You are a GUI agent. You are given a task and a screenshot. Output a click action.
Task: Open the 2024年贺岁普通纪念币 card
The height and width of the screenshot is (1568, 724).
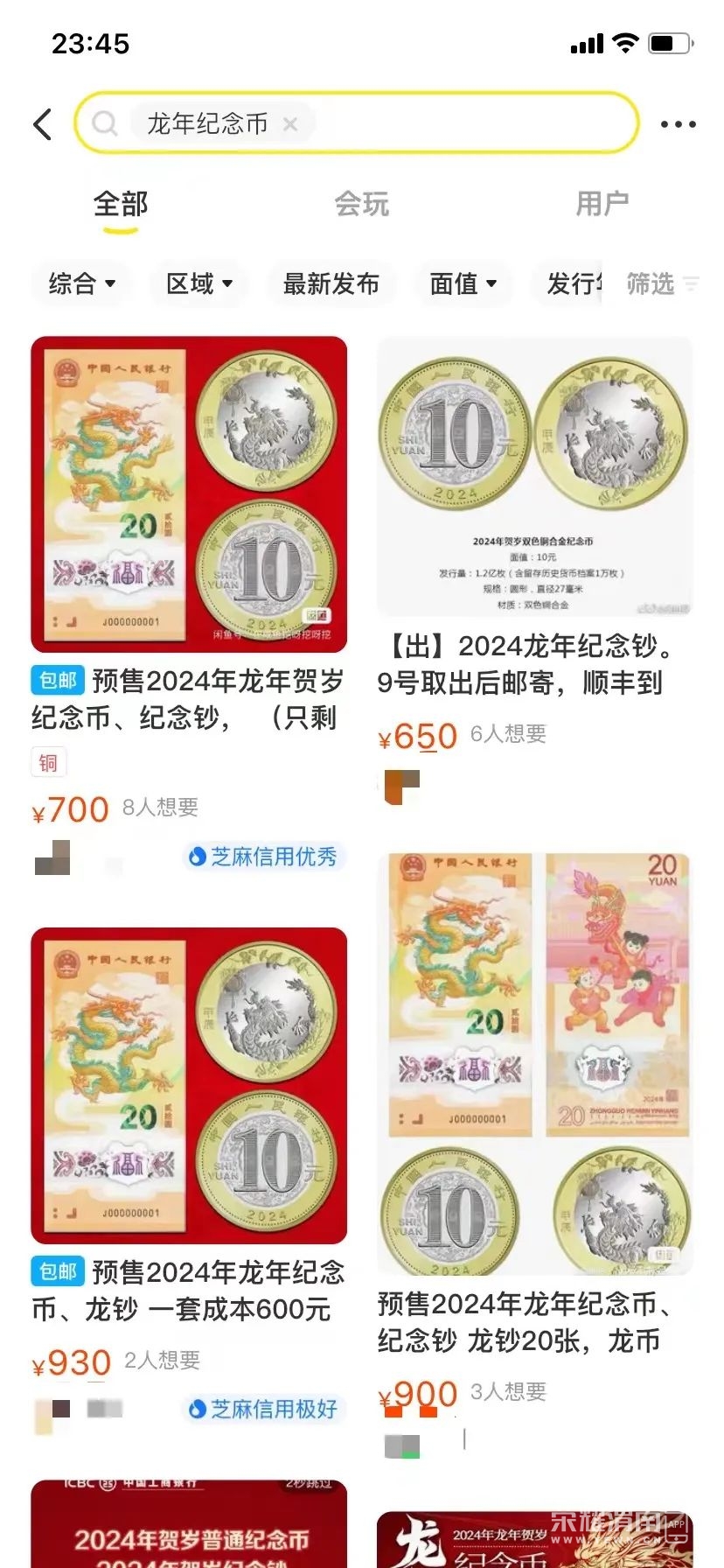tap(189, 1527)
